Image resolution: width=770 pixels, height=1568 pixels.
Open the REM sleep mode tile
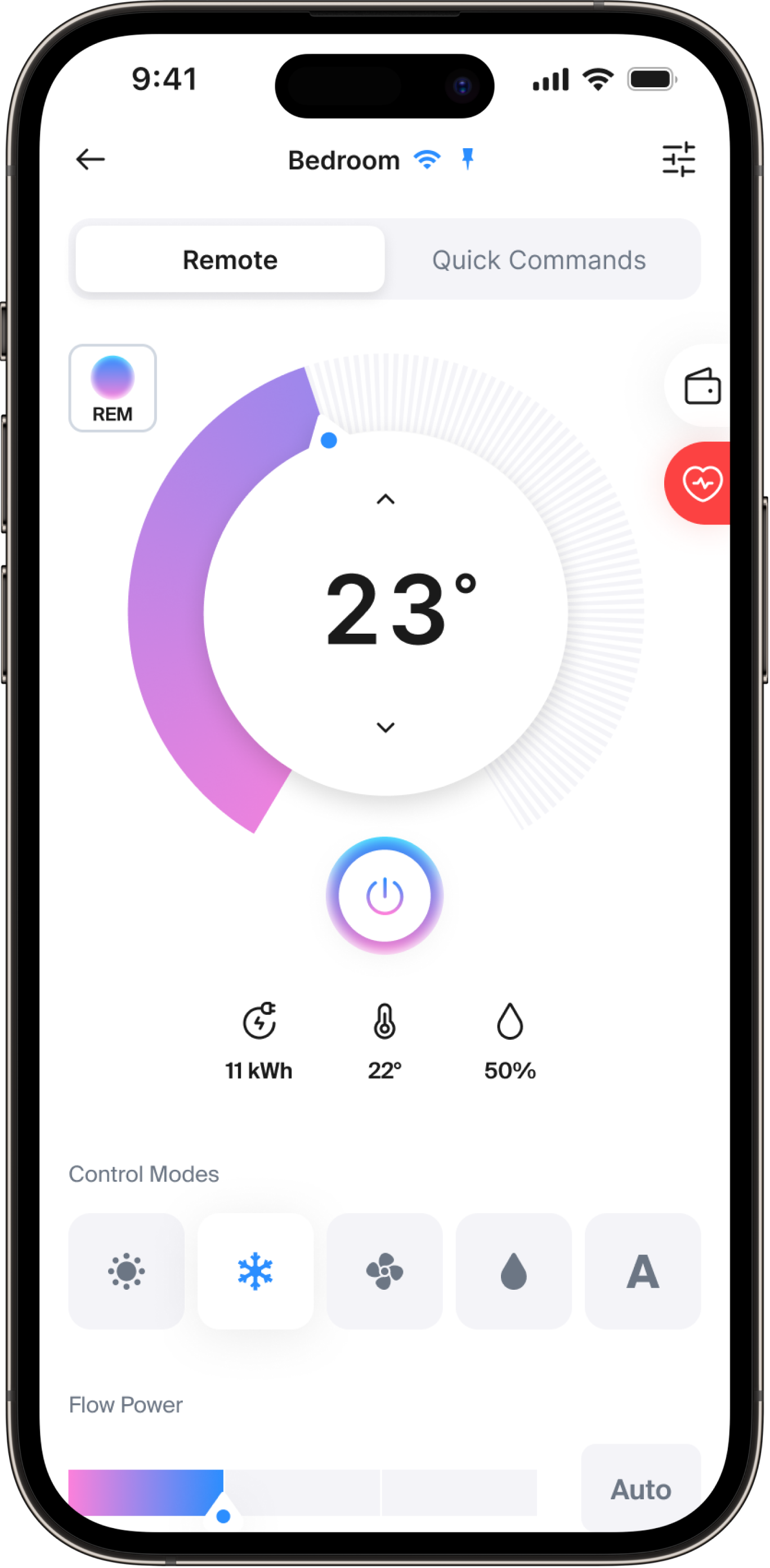(x=113, y=387)
